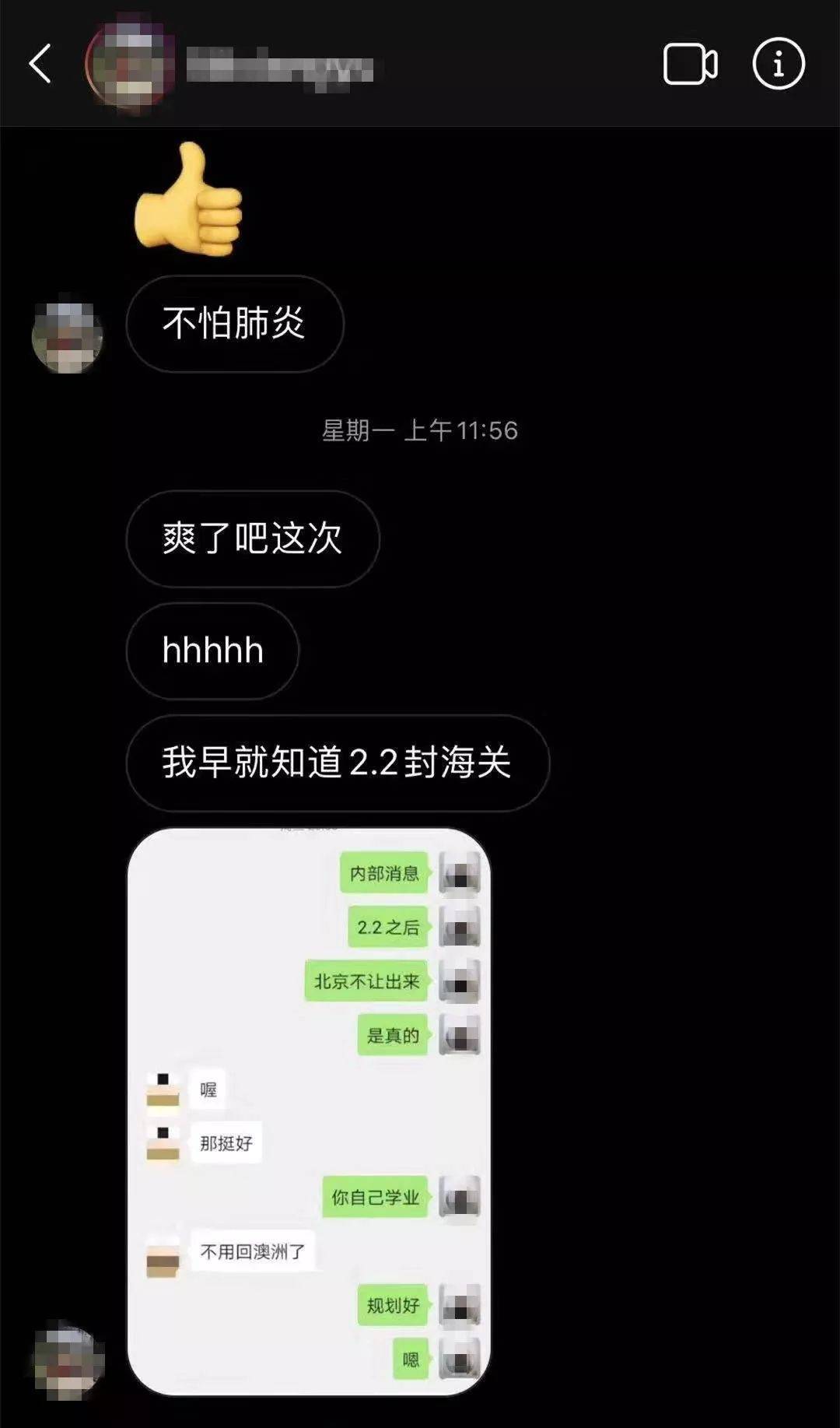Screen dimensions: 840x1428
Task: Open conversation info details
Action: 778,64
